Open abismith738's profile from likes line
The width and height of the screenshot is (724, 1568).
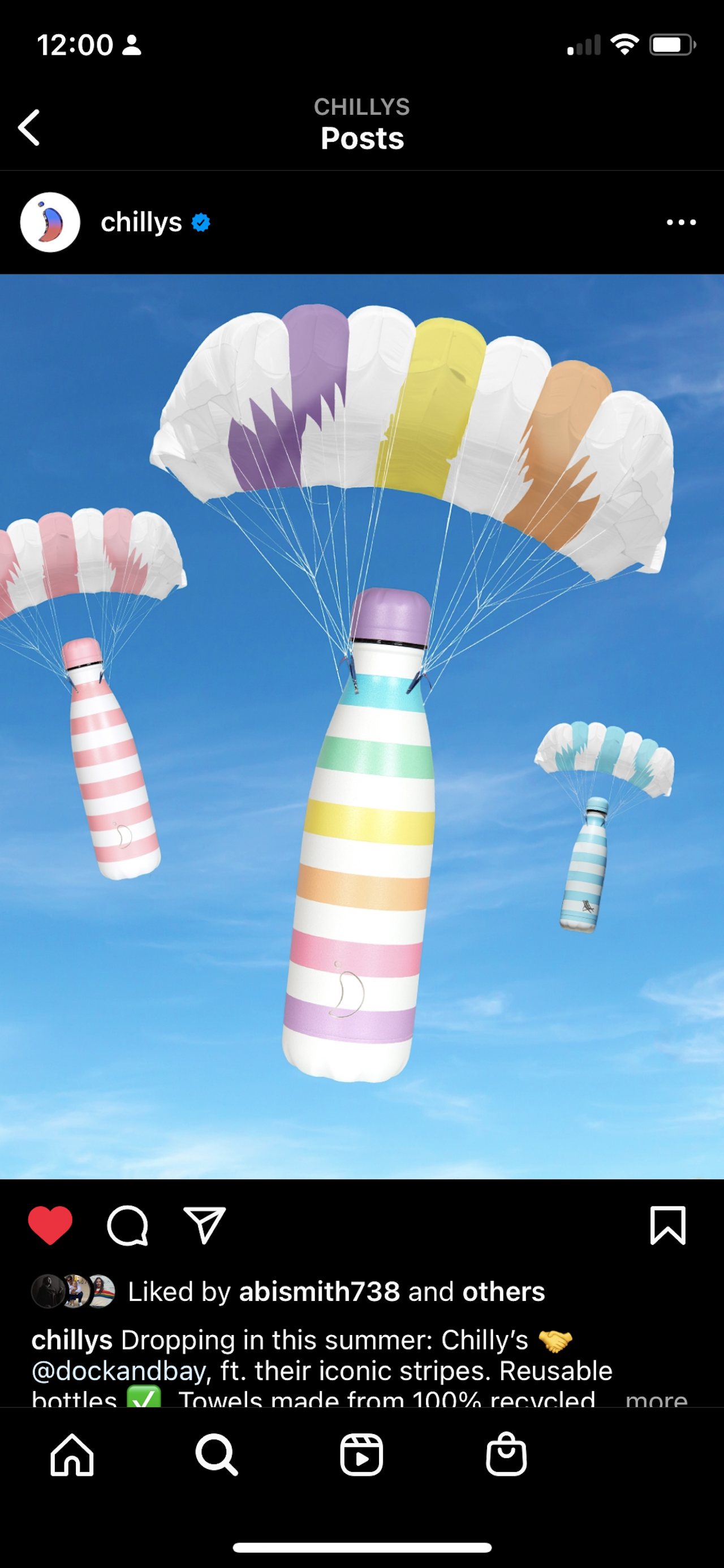coord(319,1291)
